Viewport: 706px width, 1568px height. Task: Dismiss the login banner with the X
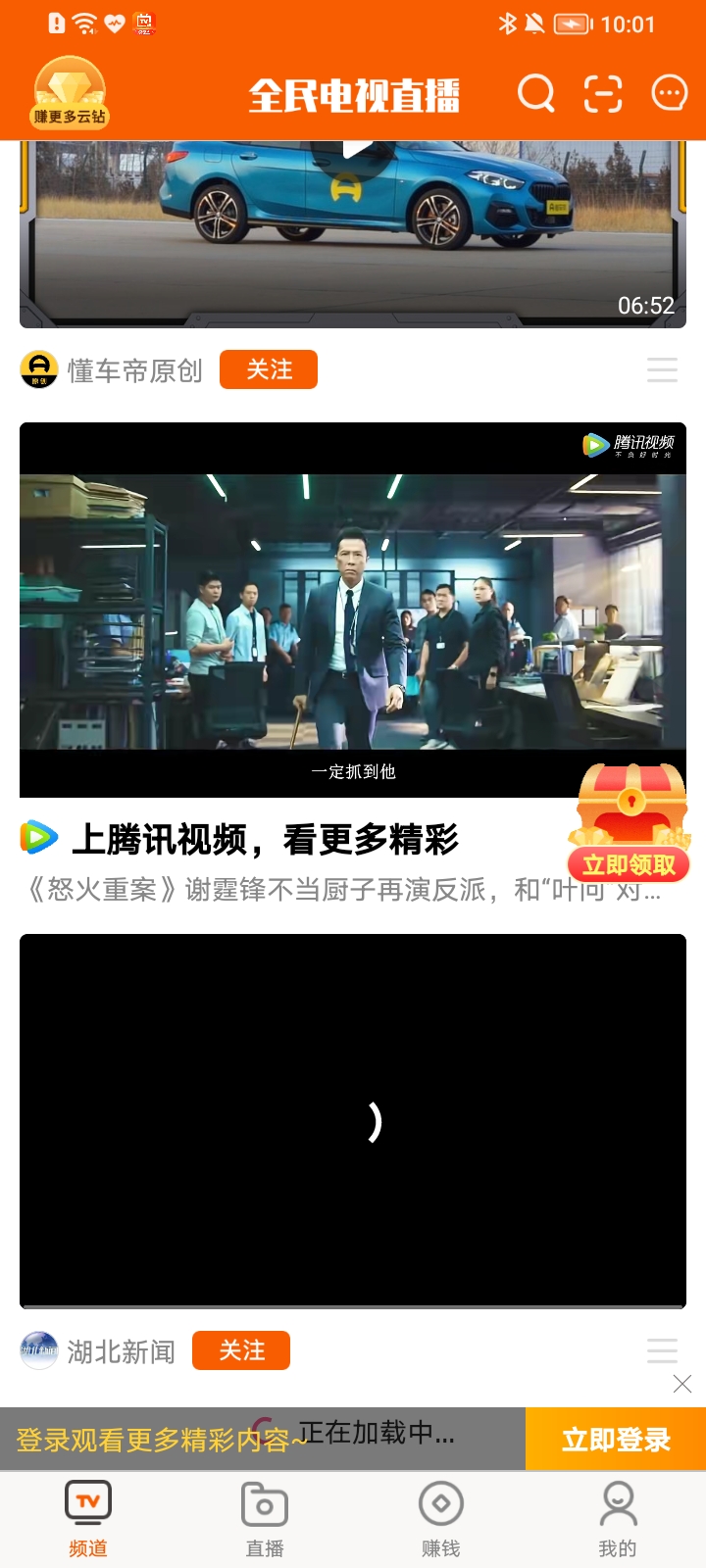[682, 1385]
